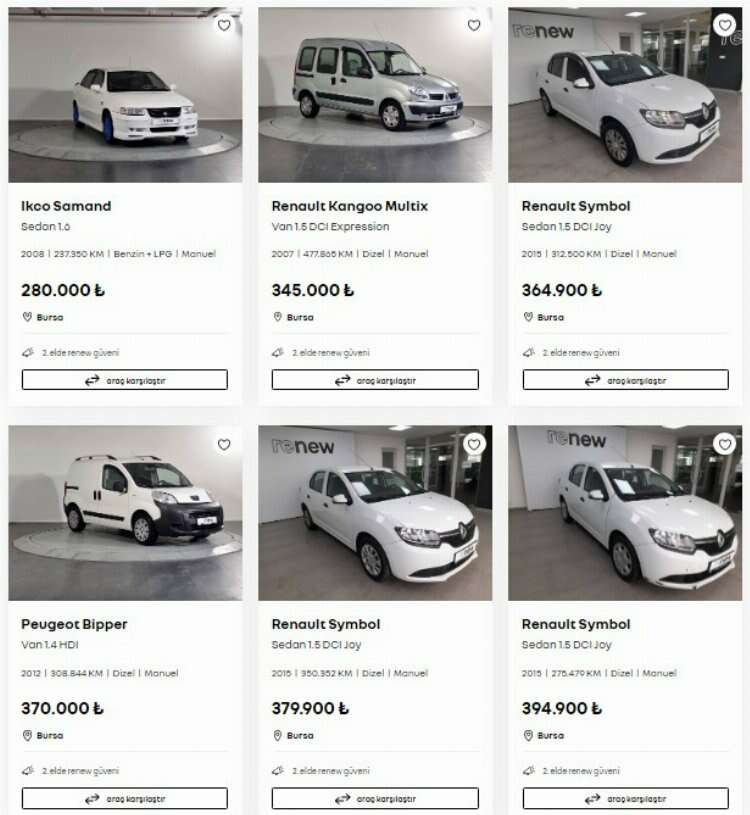Add Renault Kangoo Multix to favorites

click(474, 25)
